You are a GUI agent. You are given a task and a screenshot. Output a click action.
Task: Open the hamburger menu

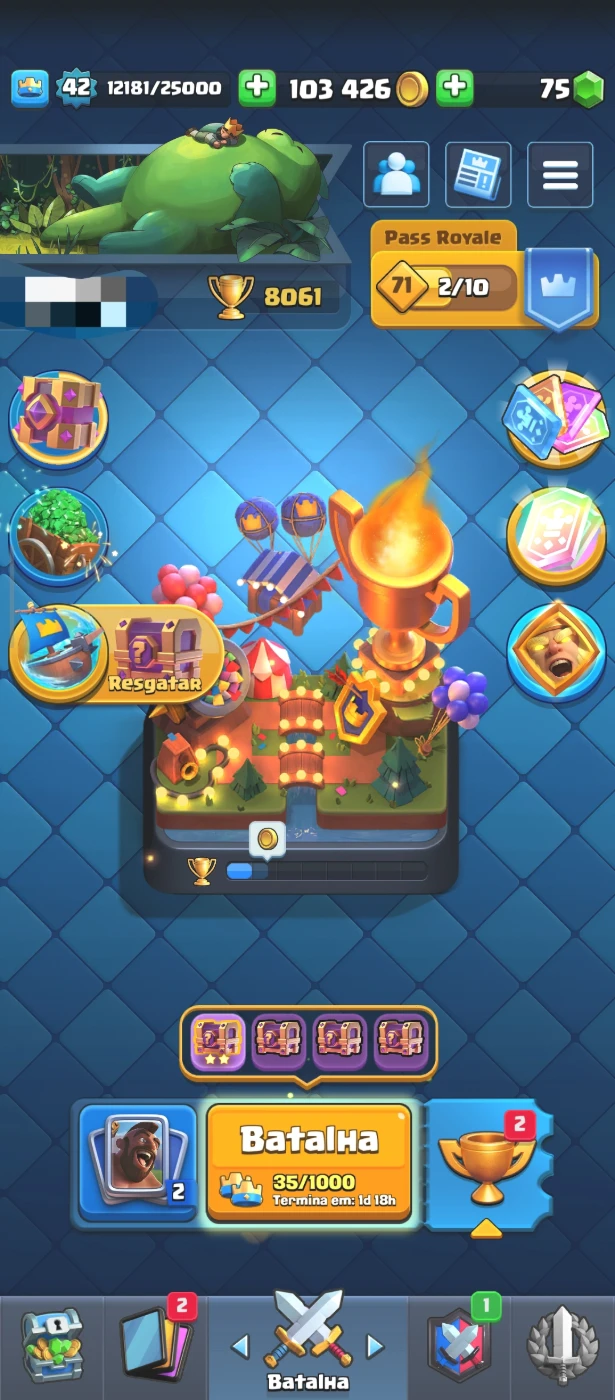pos(560,175)
